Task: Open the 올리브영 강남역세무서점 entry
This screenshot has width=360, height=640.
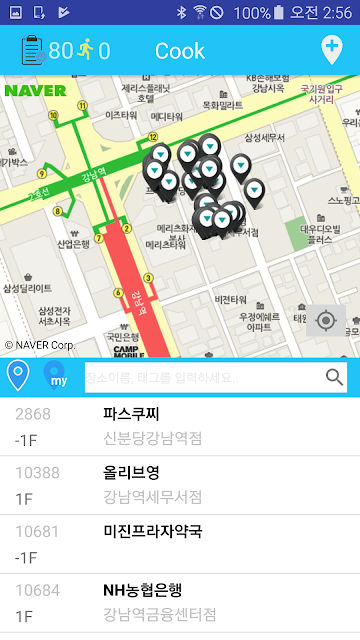Action: pos(180,485)
